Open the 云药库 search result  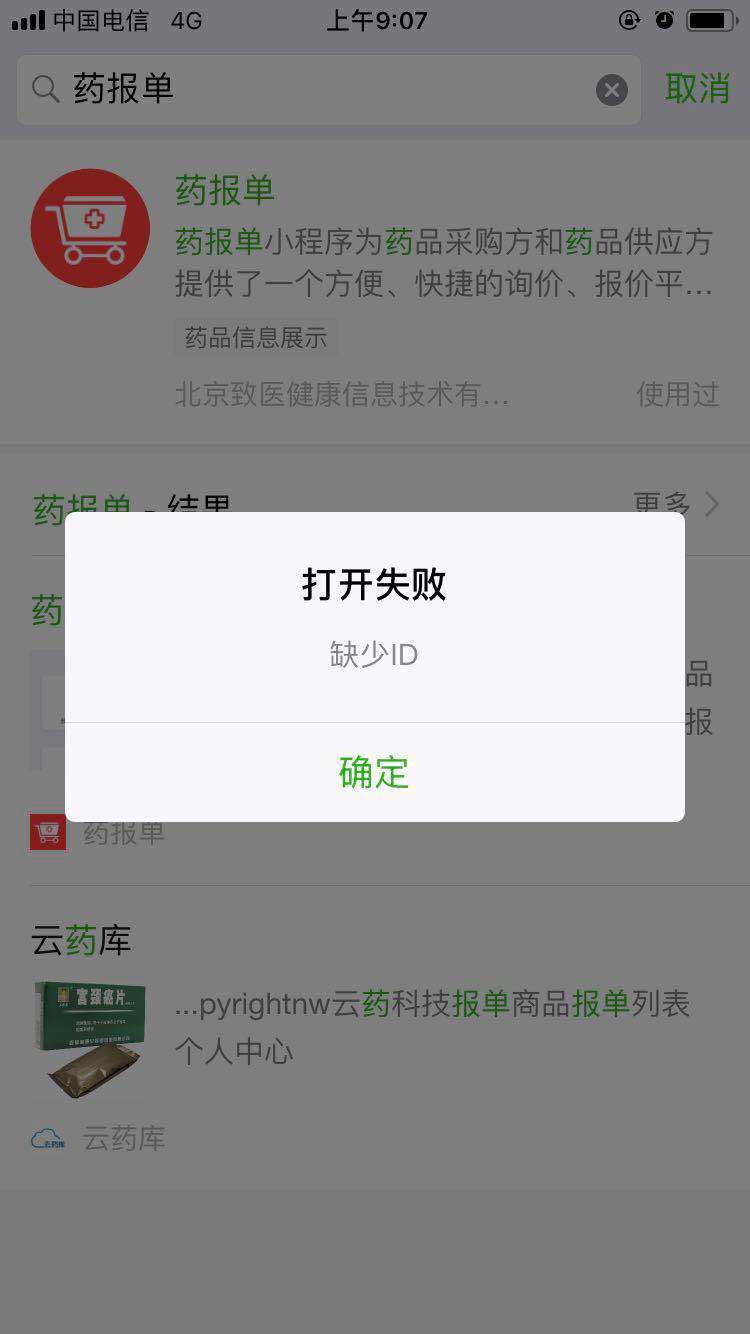[374, 1030]
